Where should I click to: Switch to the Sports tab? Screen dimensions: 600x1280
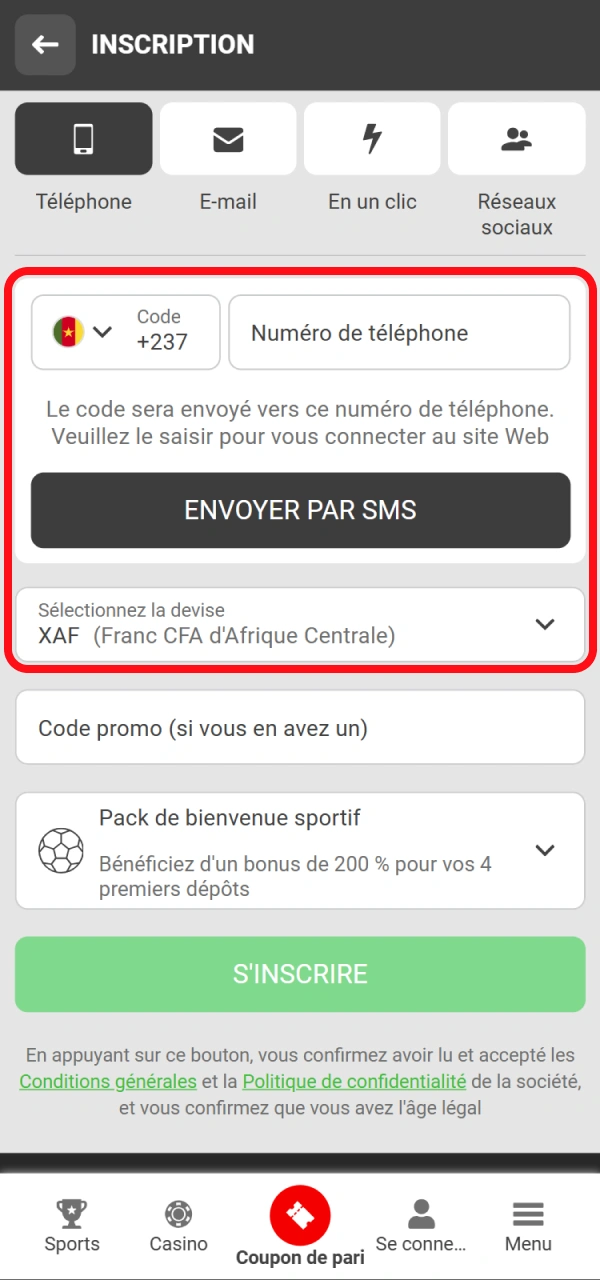[x=72, y=1225]
